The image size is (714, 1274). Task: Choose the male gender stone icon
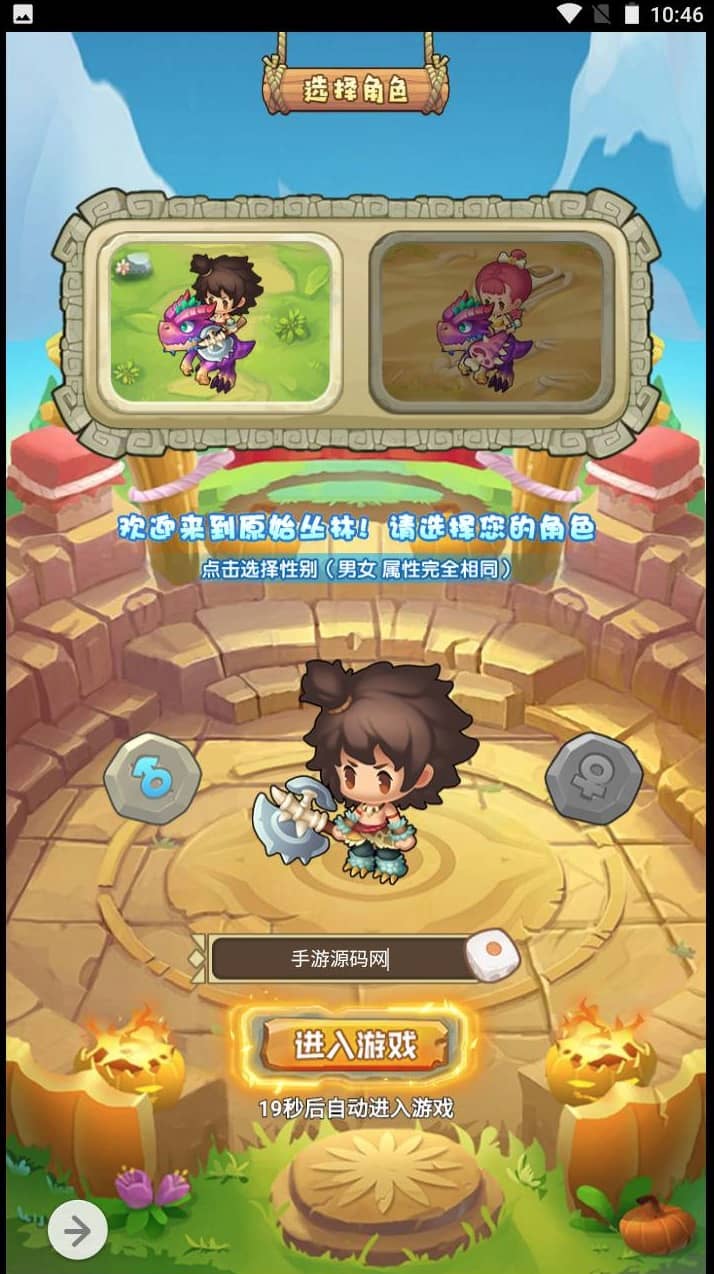(x=152, y=780)
